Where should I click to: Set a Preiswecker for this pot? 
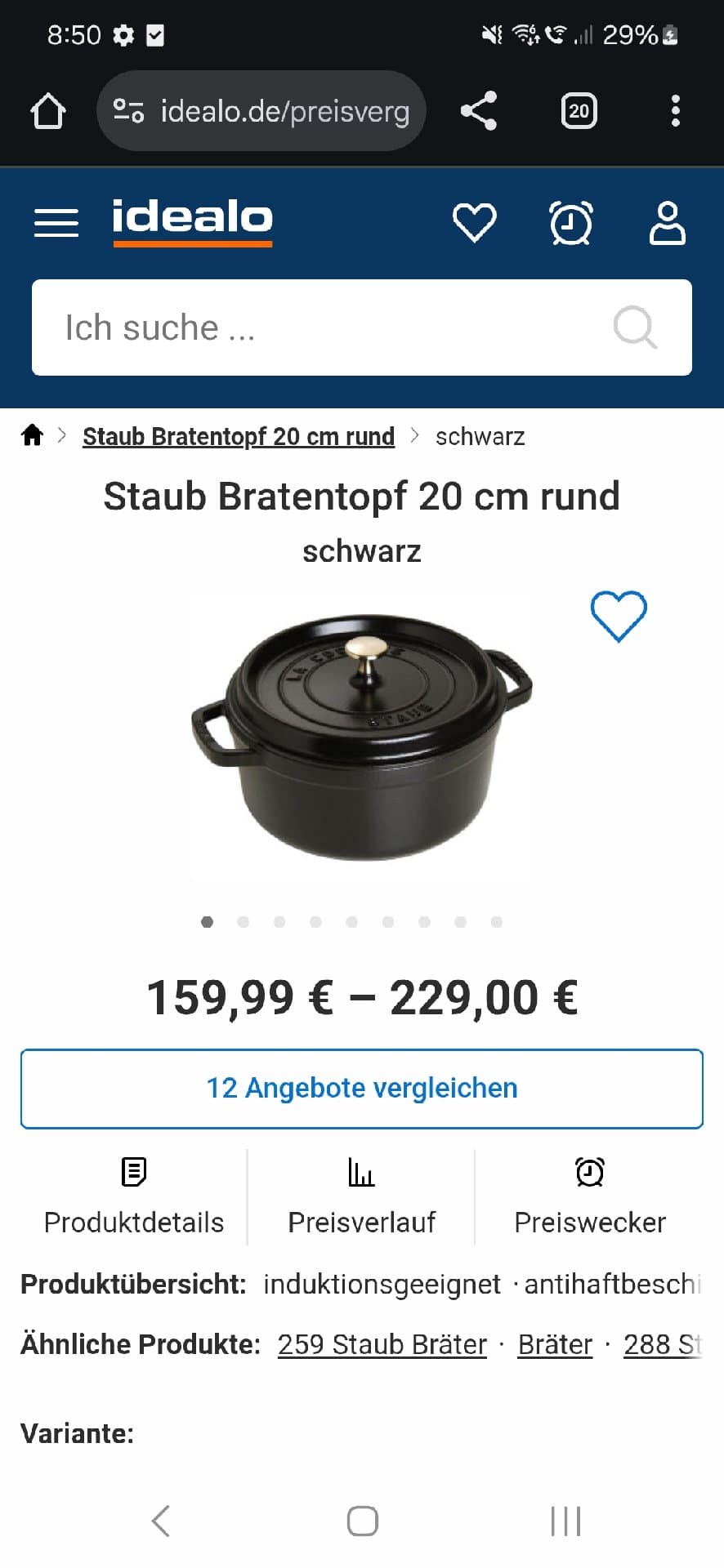[x=589, y=1196]
